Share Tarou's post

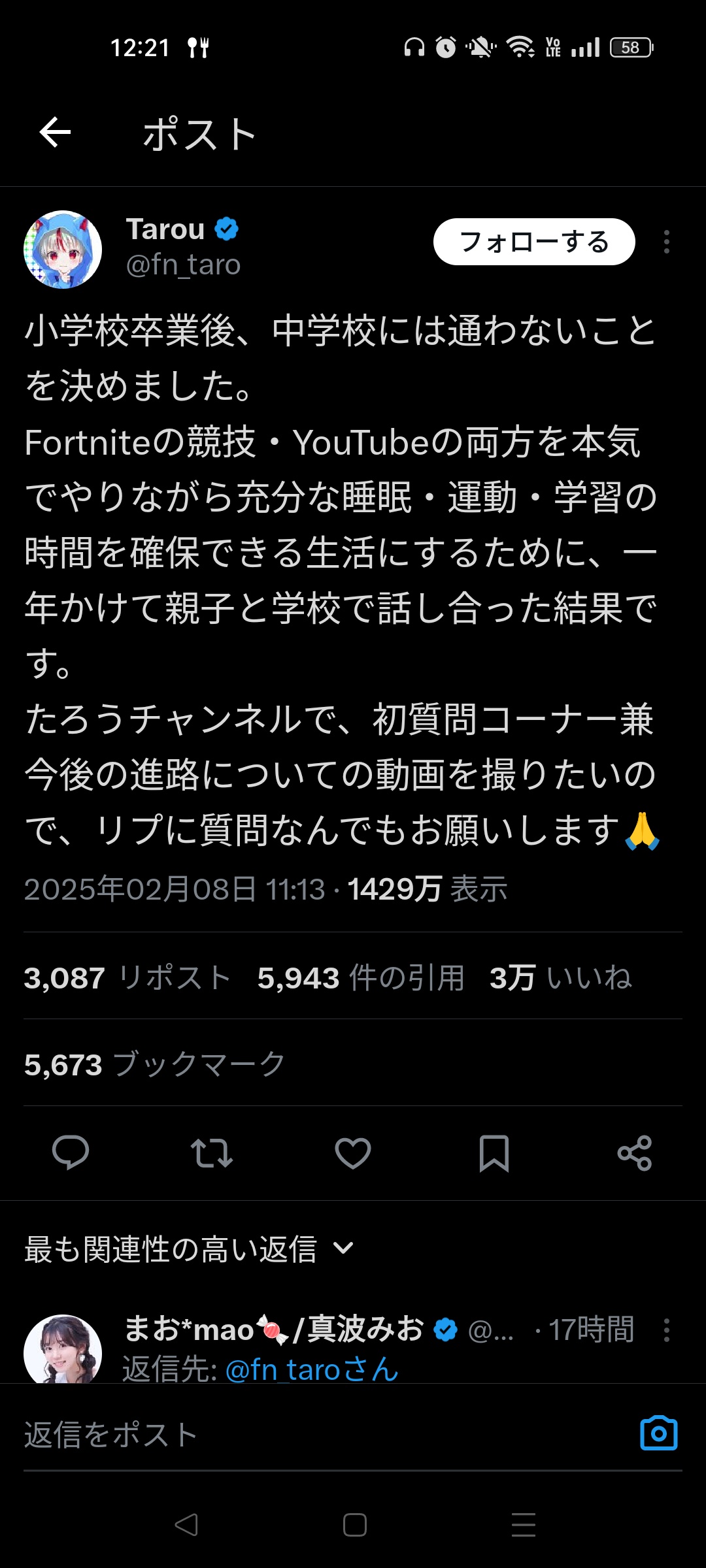pyautogui.click(x=635, y=1152)
